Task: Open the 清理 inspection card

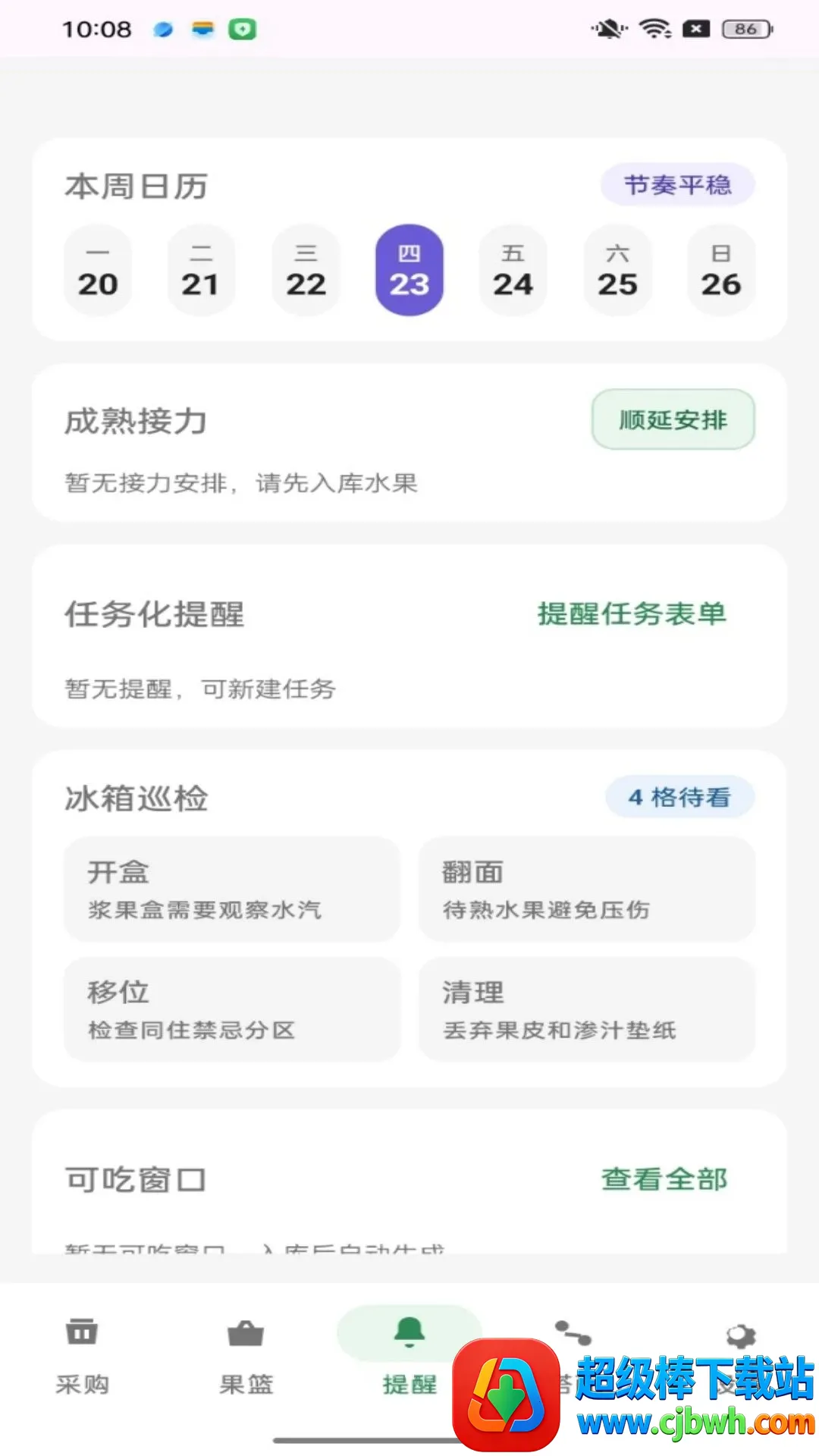Action: (x=587, y=1009)
